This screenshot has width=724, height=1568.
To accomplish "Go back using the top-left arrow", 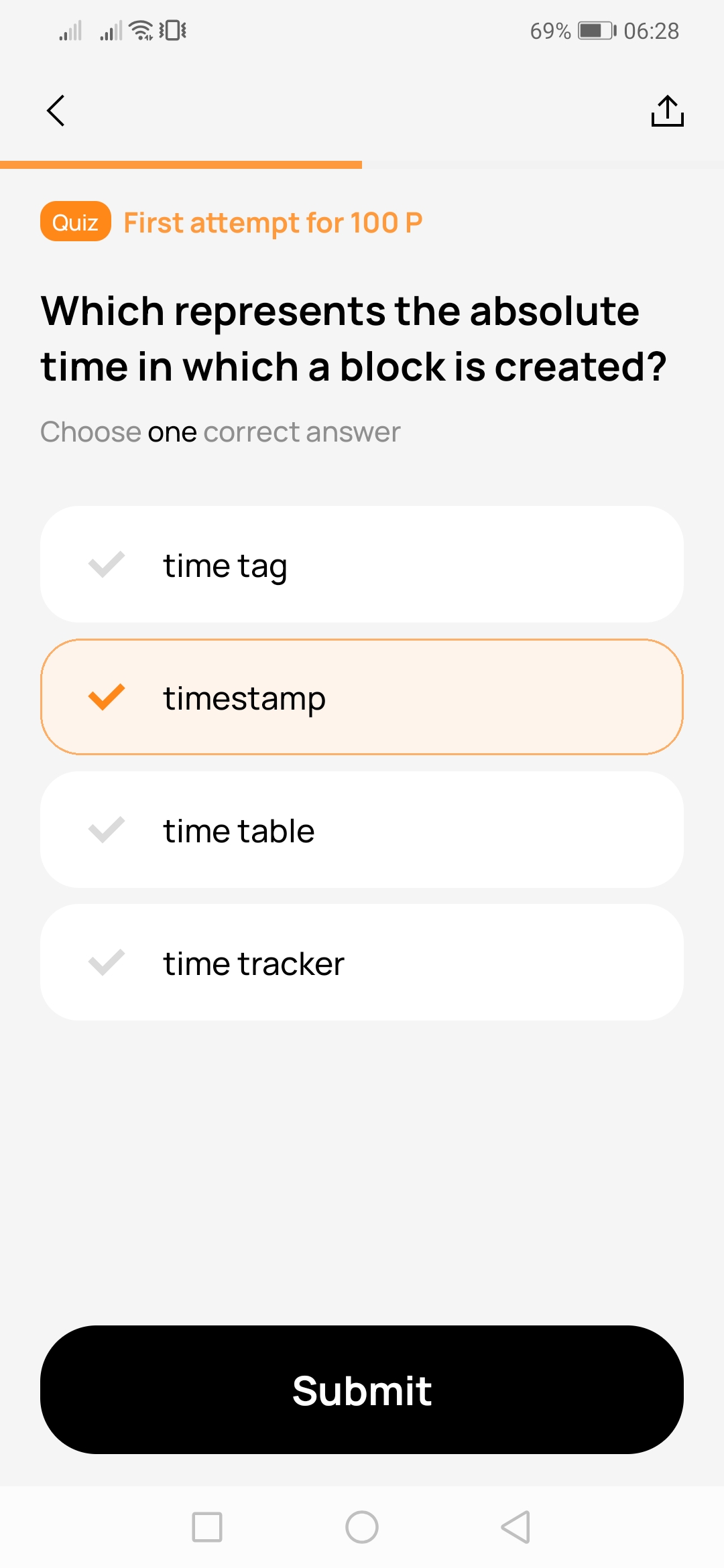I will tap(56, 111).
